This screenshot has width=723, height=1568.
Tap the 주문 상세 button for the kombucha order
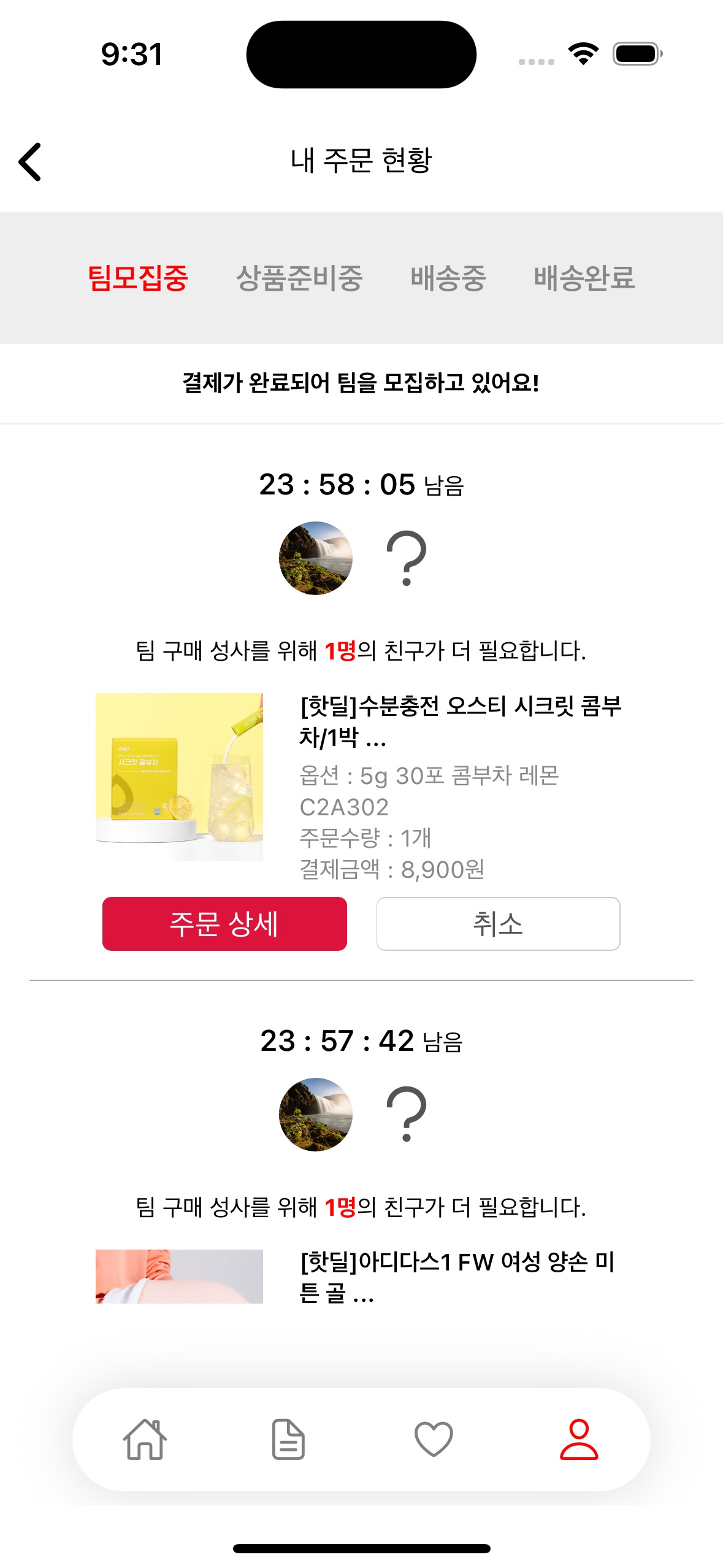[224, 924]
